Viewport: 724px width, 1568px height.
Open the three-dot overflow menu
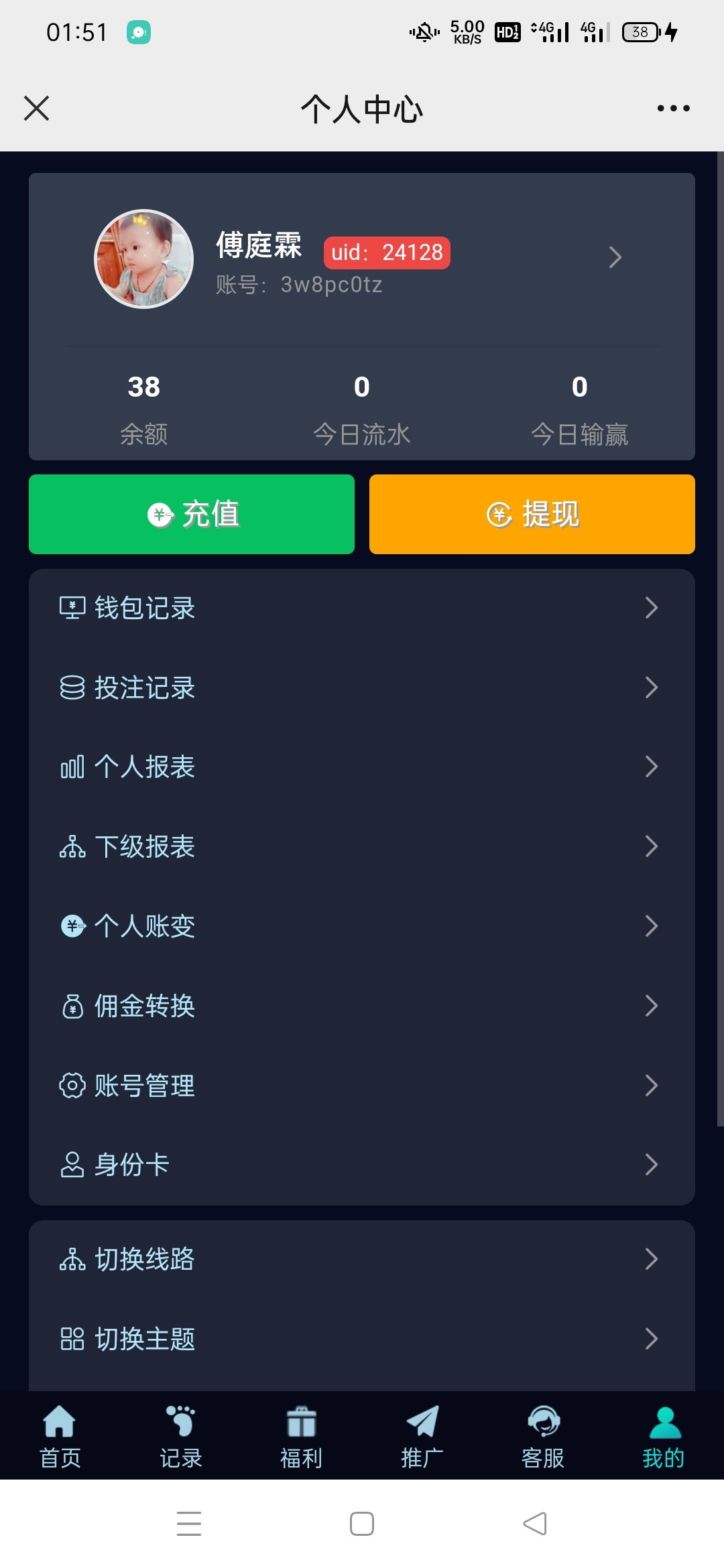673,108
